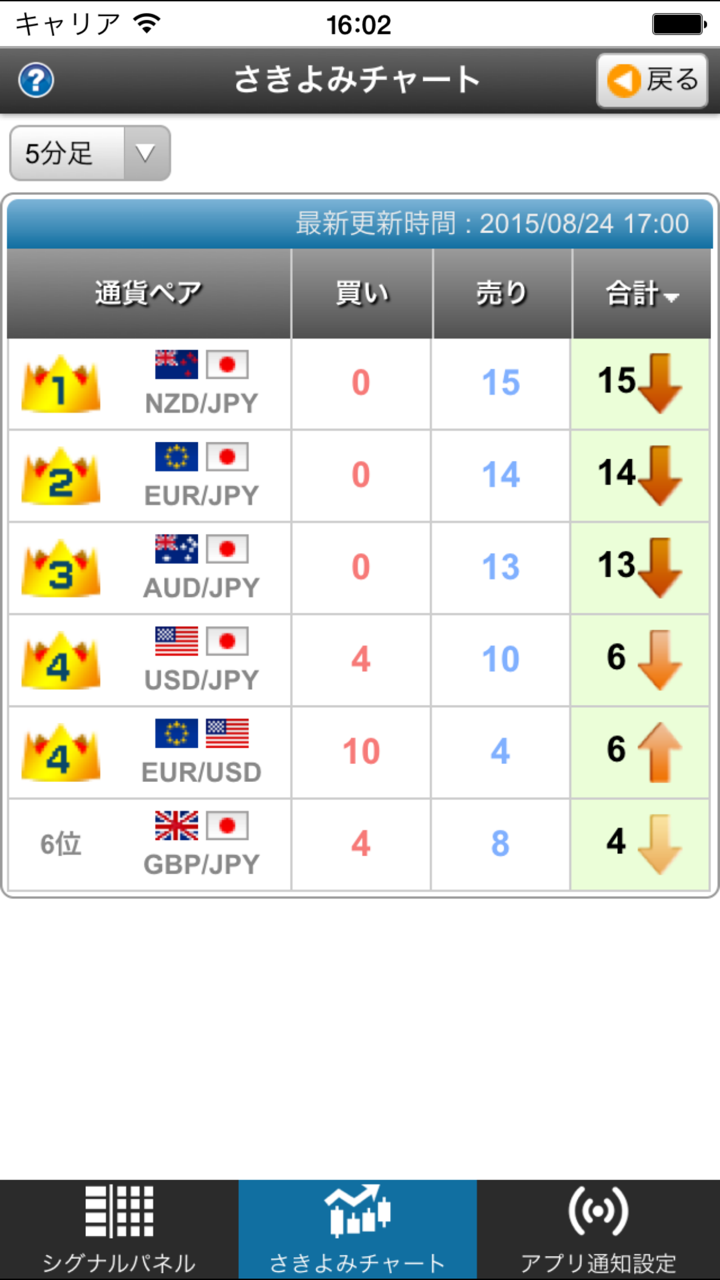This screenshot has height=1280, width=720.
Task: Sort the table by 合計 column
Action: (641, 293)
